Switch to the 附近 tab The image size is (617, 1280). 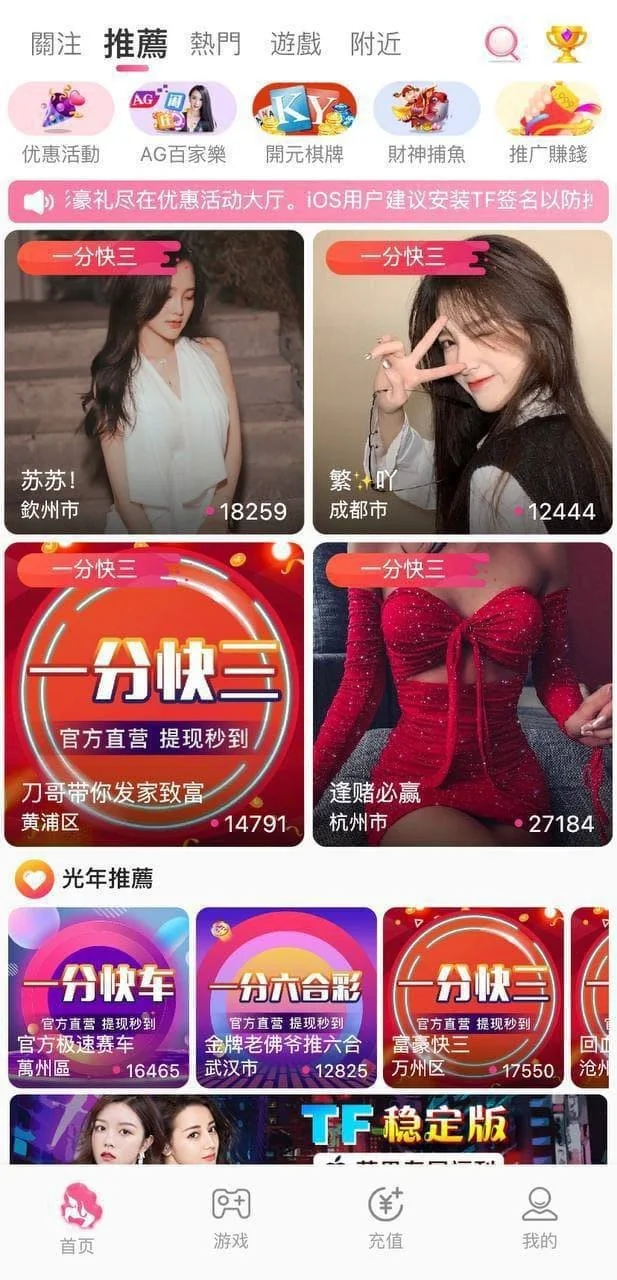pyautogui.click(x=376, y=44)
